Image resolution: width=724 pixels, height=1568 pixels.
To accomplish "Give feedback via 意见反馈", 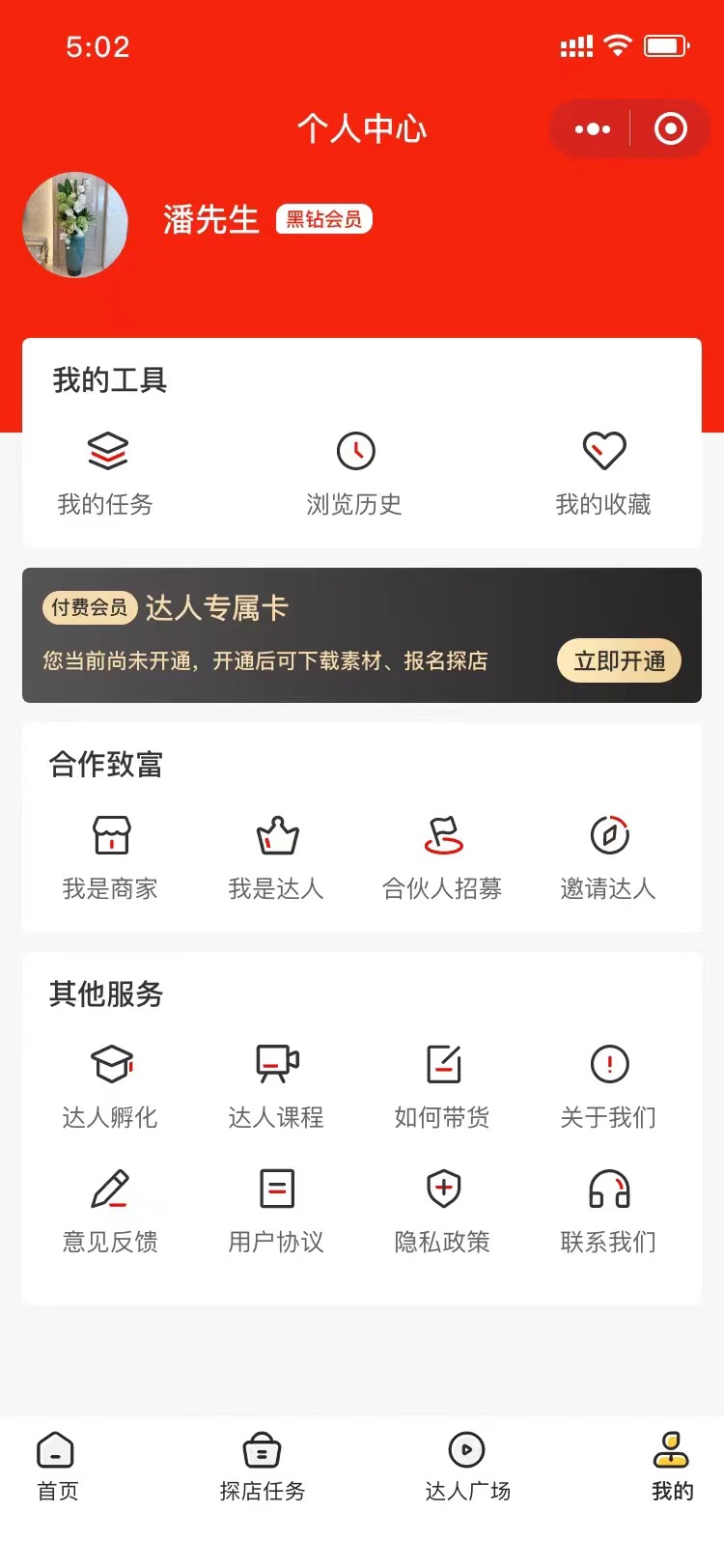I will click(x=111, y=1211).
